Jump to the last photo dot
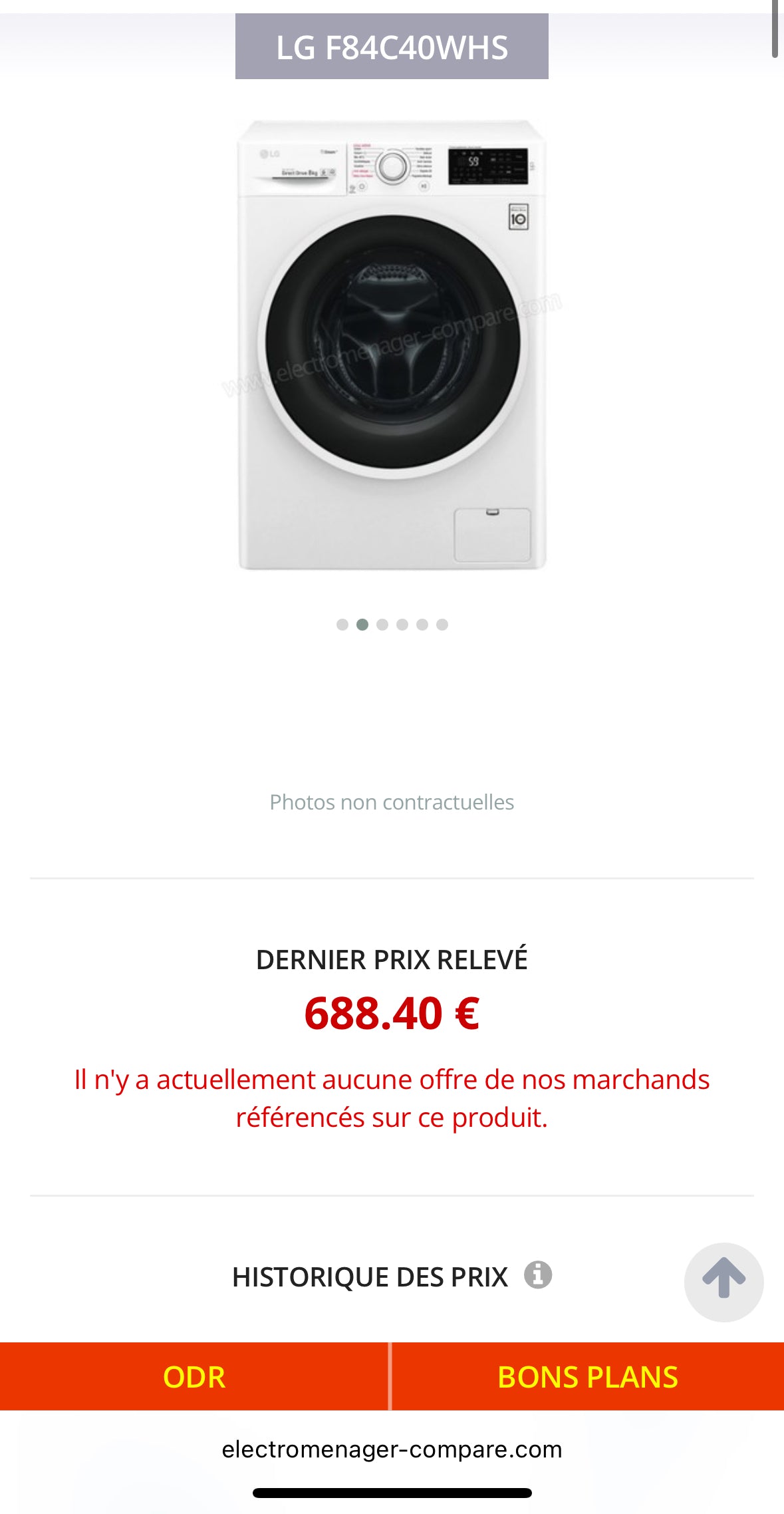784x1514 pixels. click(440, 625)
